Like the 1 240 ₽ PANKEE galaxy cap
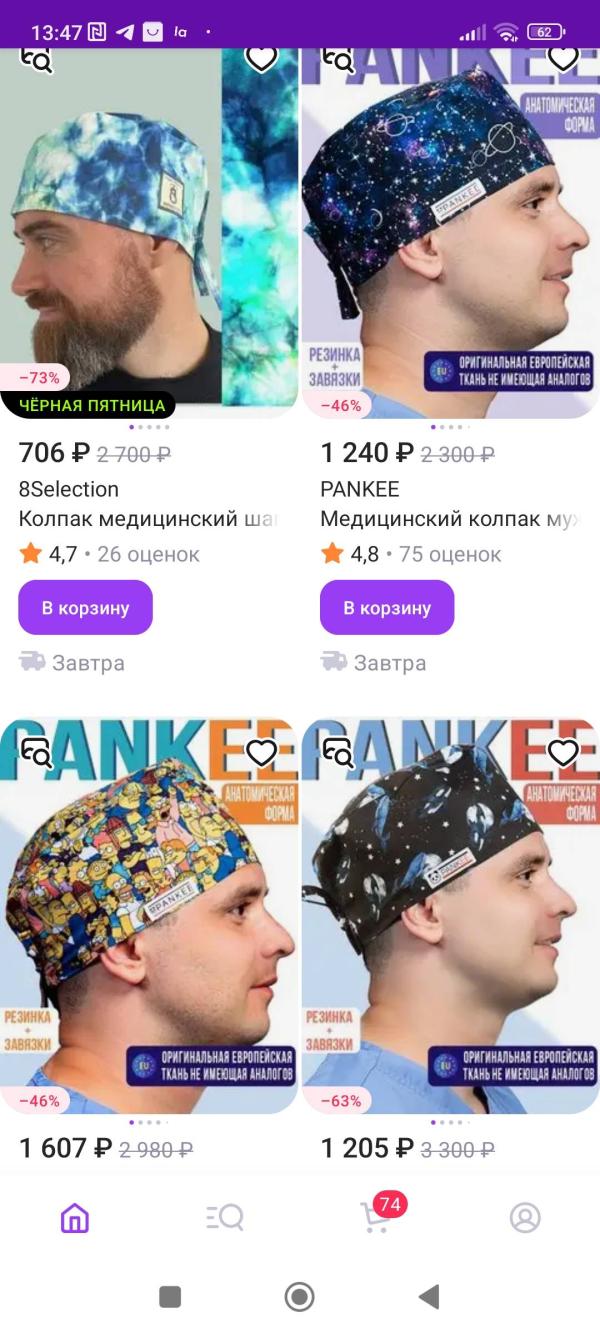Image resolution: width=600 pixels, height=1332 pixels. click(563, 58)
